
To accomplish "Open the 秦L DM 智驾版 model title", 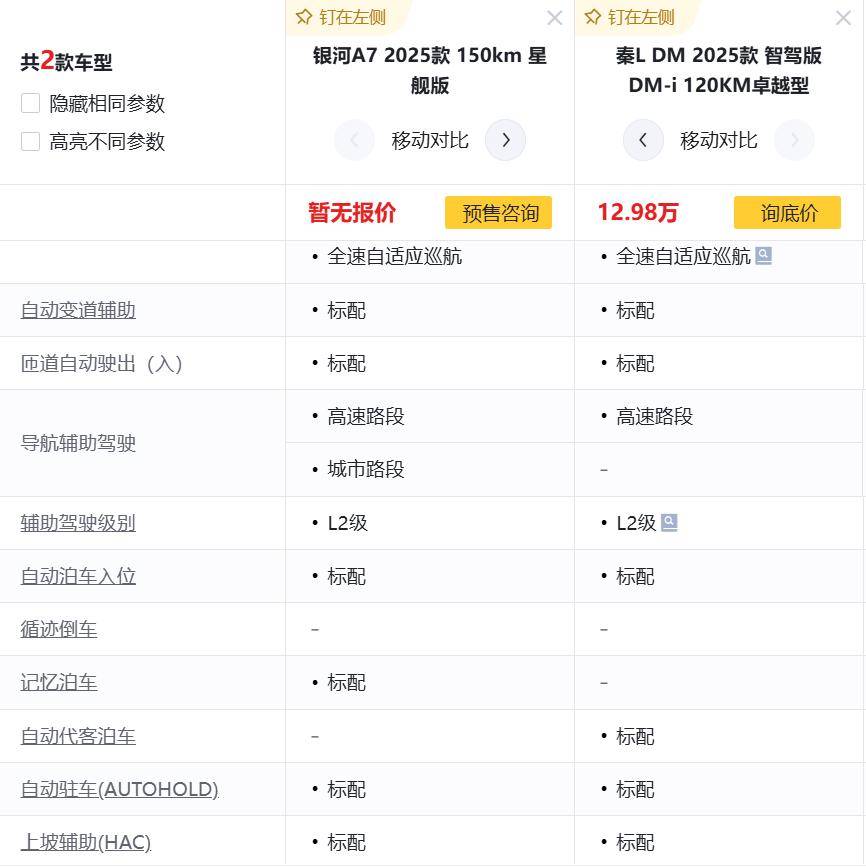I will [x=718, y=70].
